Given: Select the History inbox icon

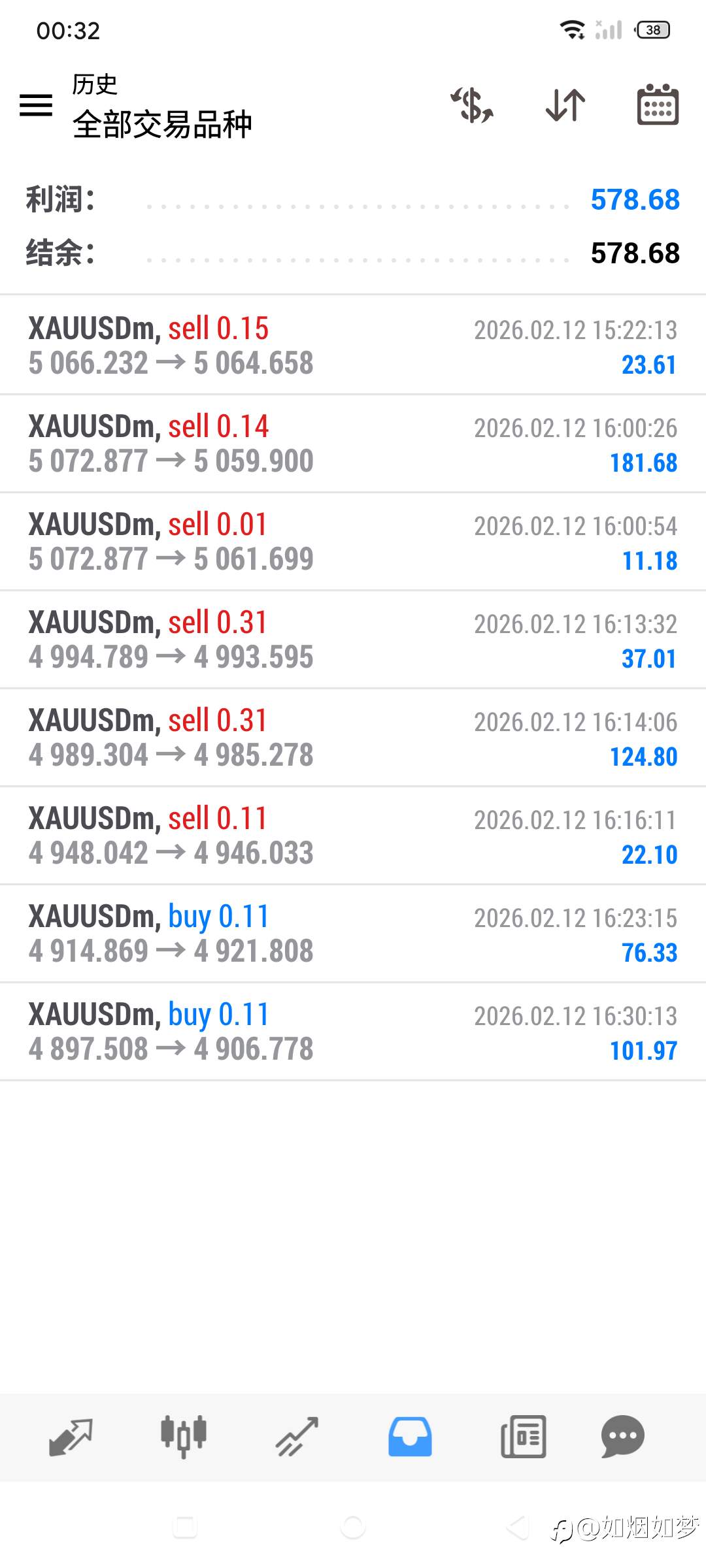Looking at the screenshot, I should point(409,1437).
